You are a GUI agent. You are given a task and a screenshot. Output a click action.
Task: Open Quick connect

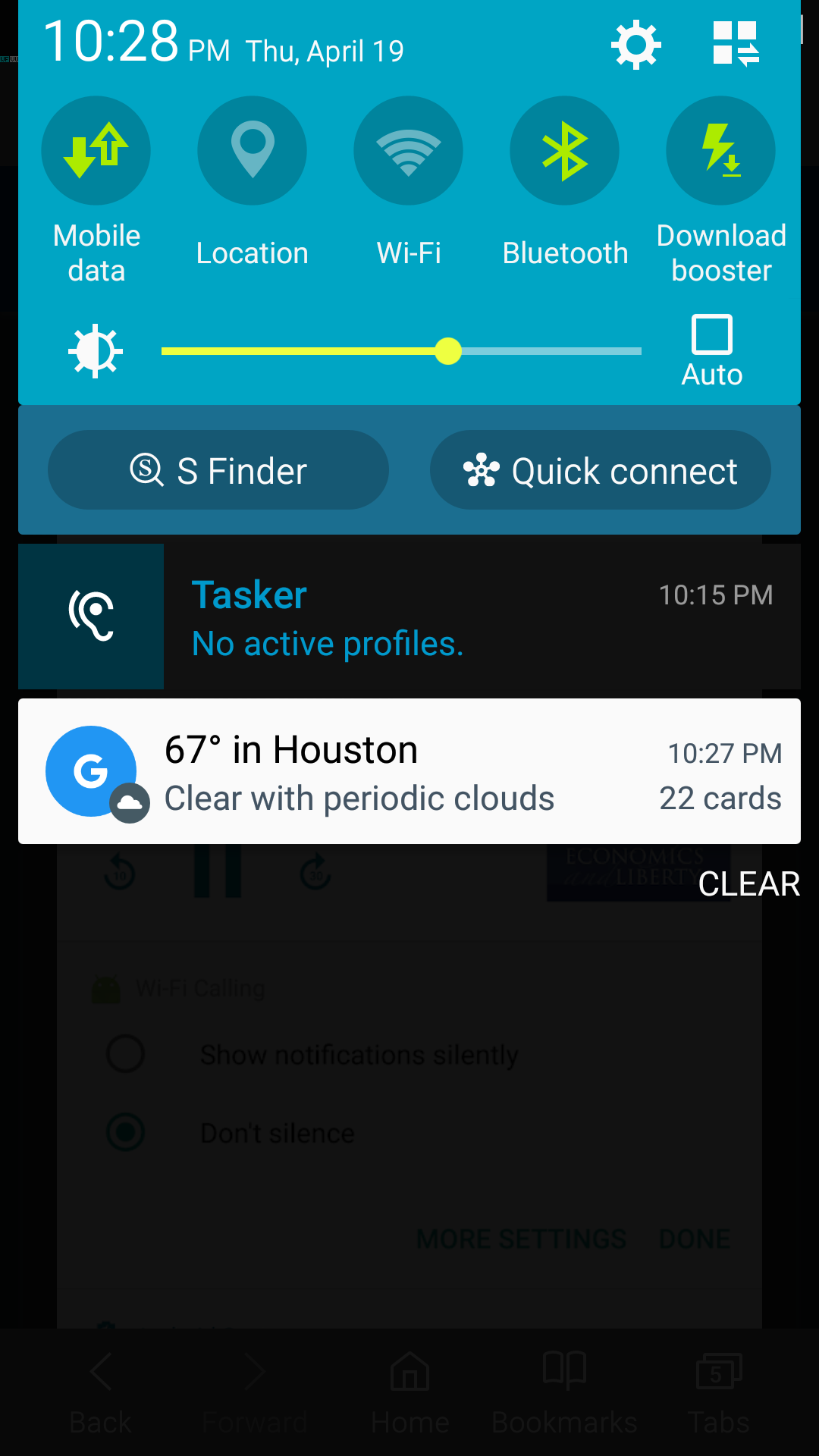pos(601,470)
